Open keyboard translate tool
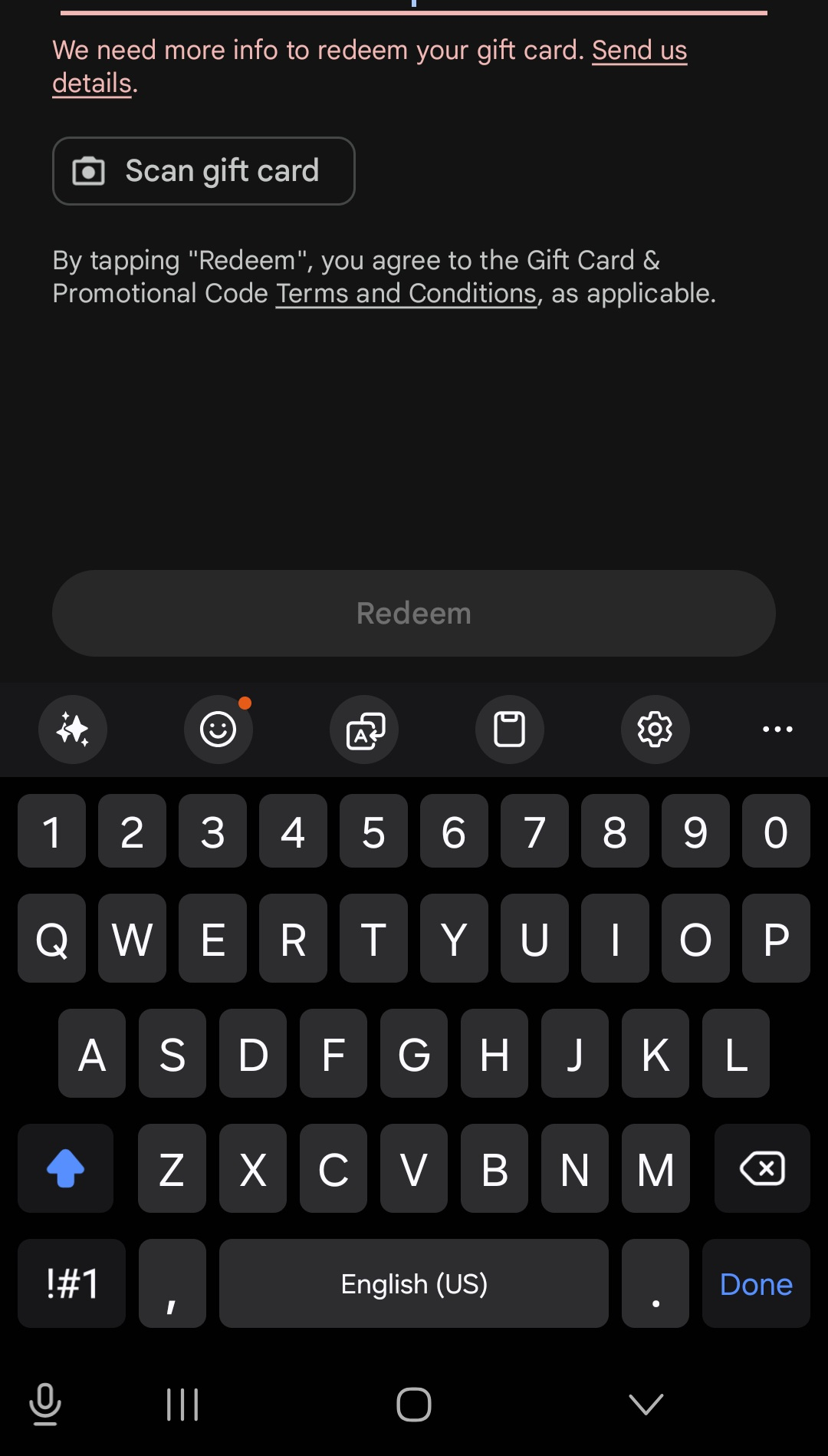This screenshot has width=828, height=1456. (x=364, y=730)
